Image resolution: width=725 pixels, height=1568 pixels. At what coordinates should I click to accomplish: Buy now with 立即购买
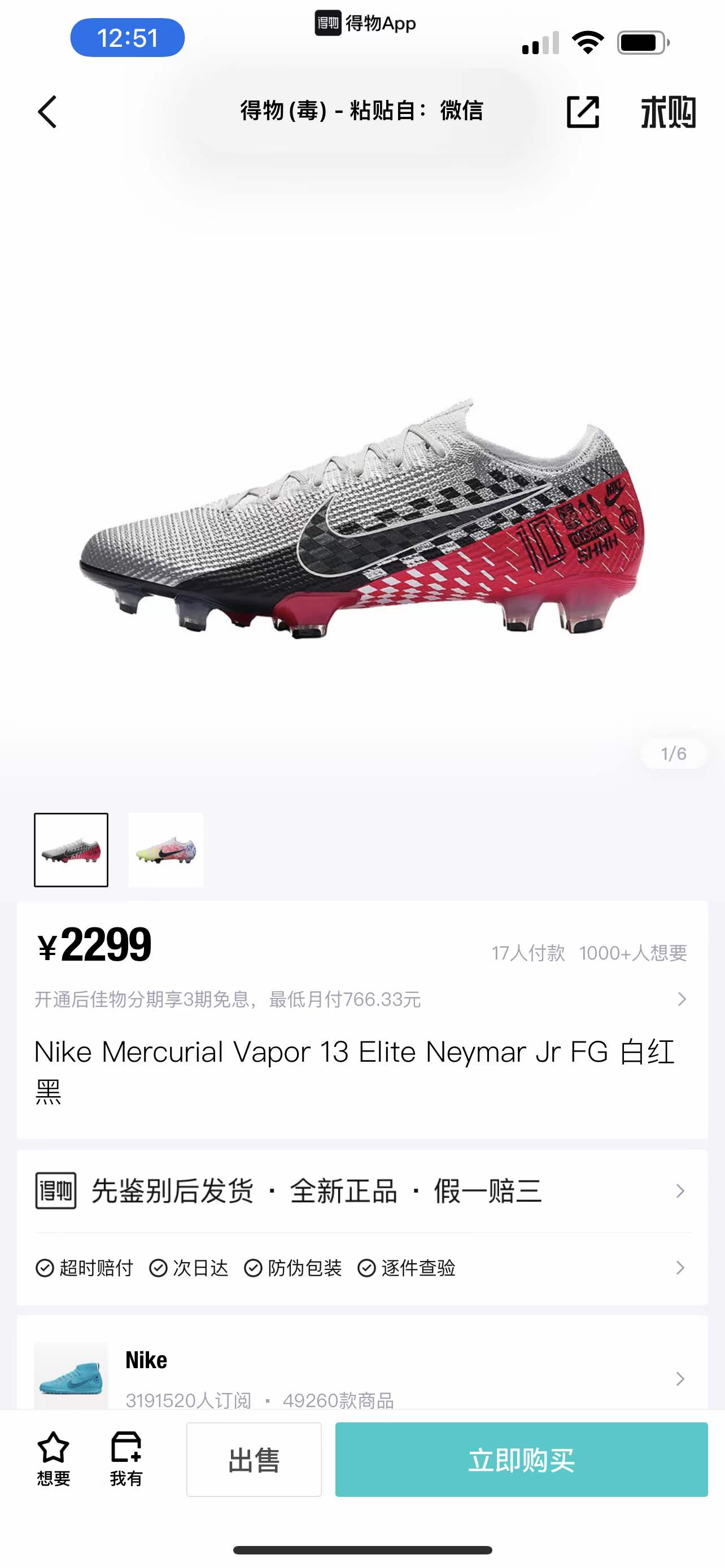pyautogui.click(x=521, y=1460)
